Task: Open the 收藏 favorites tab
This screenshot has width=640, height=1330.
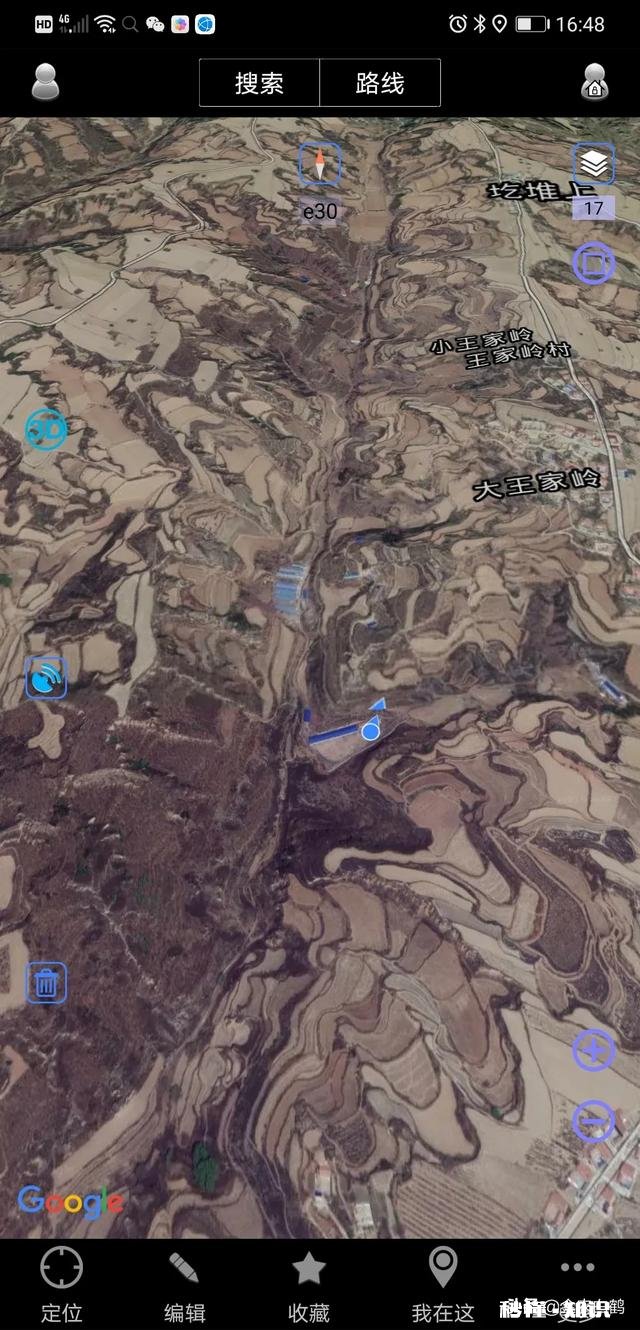Action: click(309, 1285)
